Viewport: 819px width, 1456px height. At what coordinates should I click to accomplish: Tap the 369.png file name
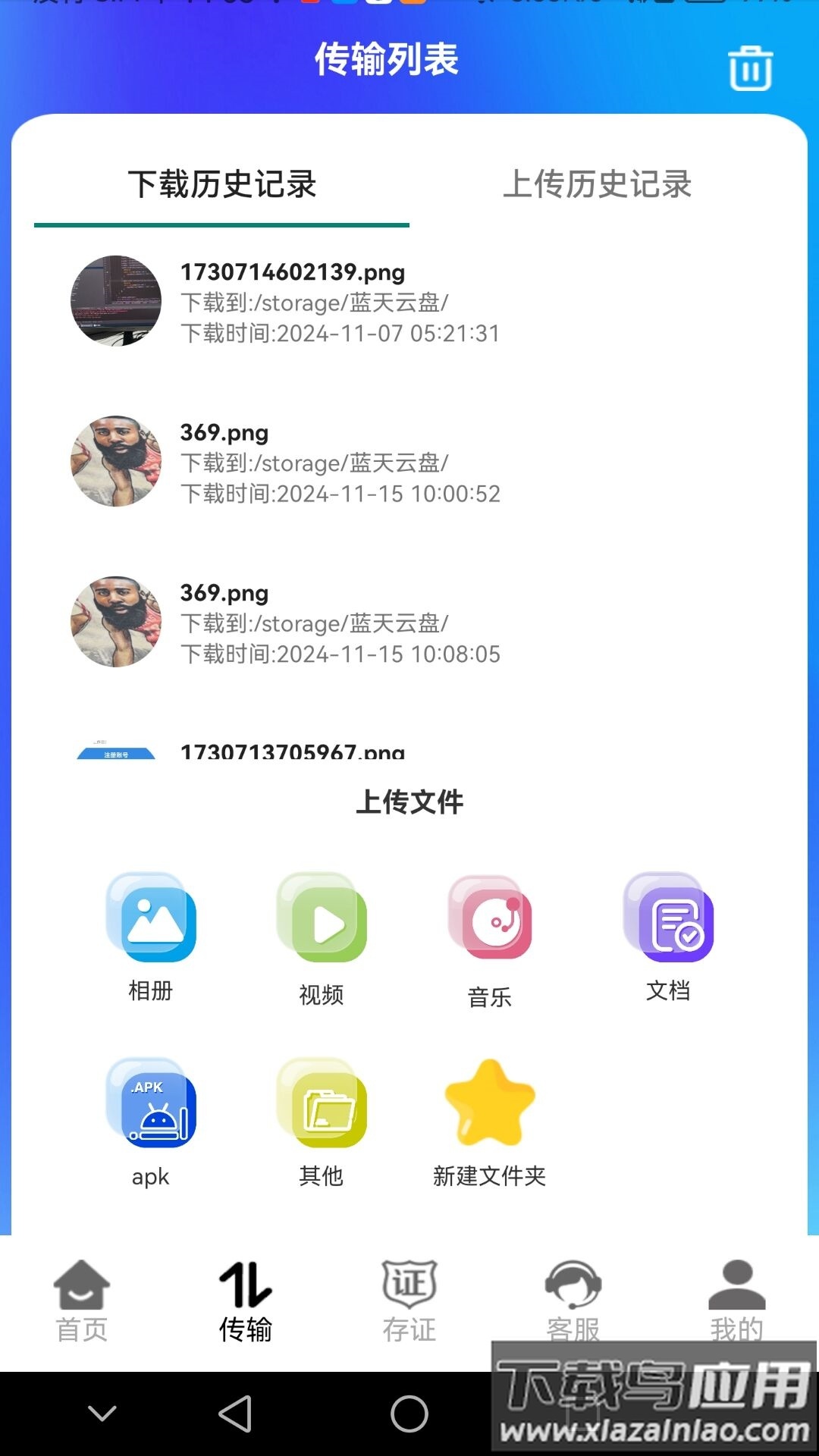pyautogui.click(x=224, y=433)
